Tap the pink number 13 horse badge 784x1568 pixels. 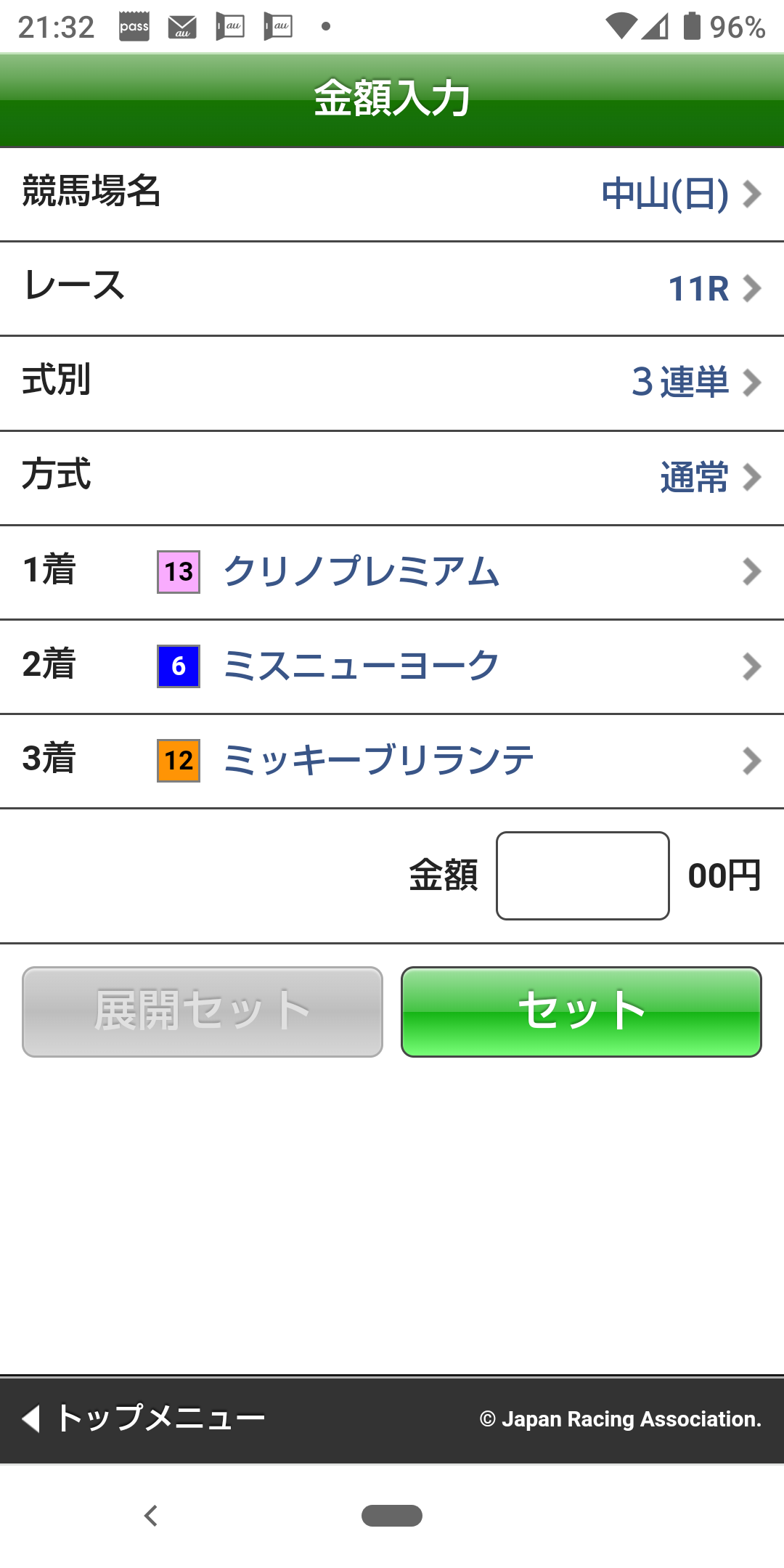coord(177,573)
